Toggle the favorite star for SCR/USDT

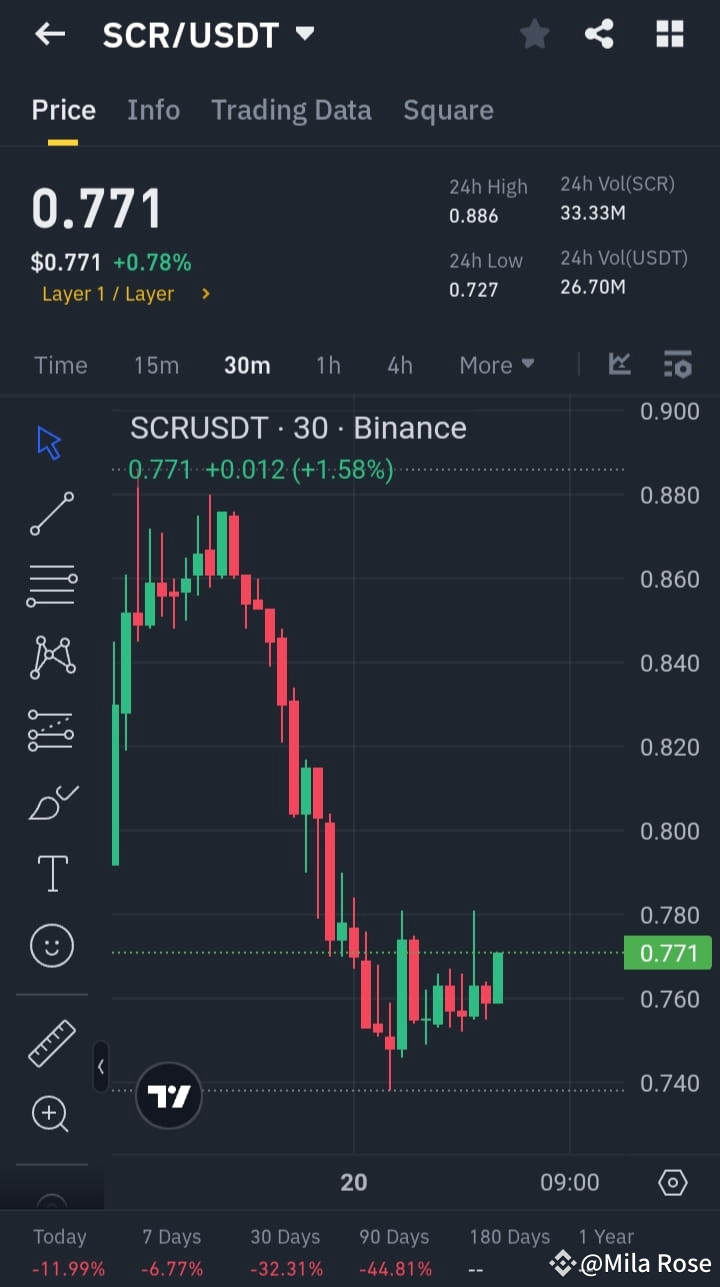pyautogui.click(x=534, y=34)
